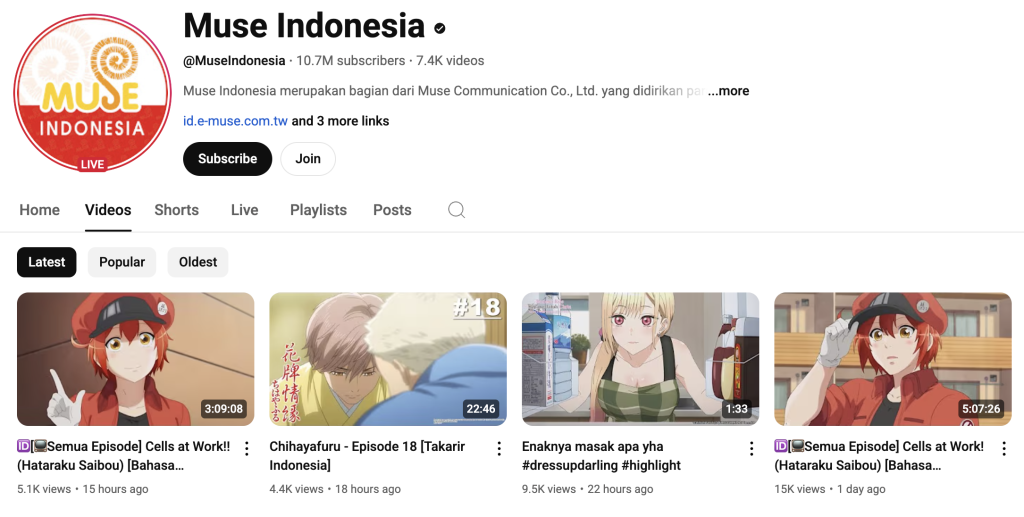Switch to the Shorts tab
The width and height of the screenshot is (1024, 517).
[x=176, y=210]
